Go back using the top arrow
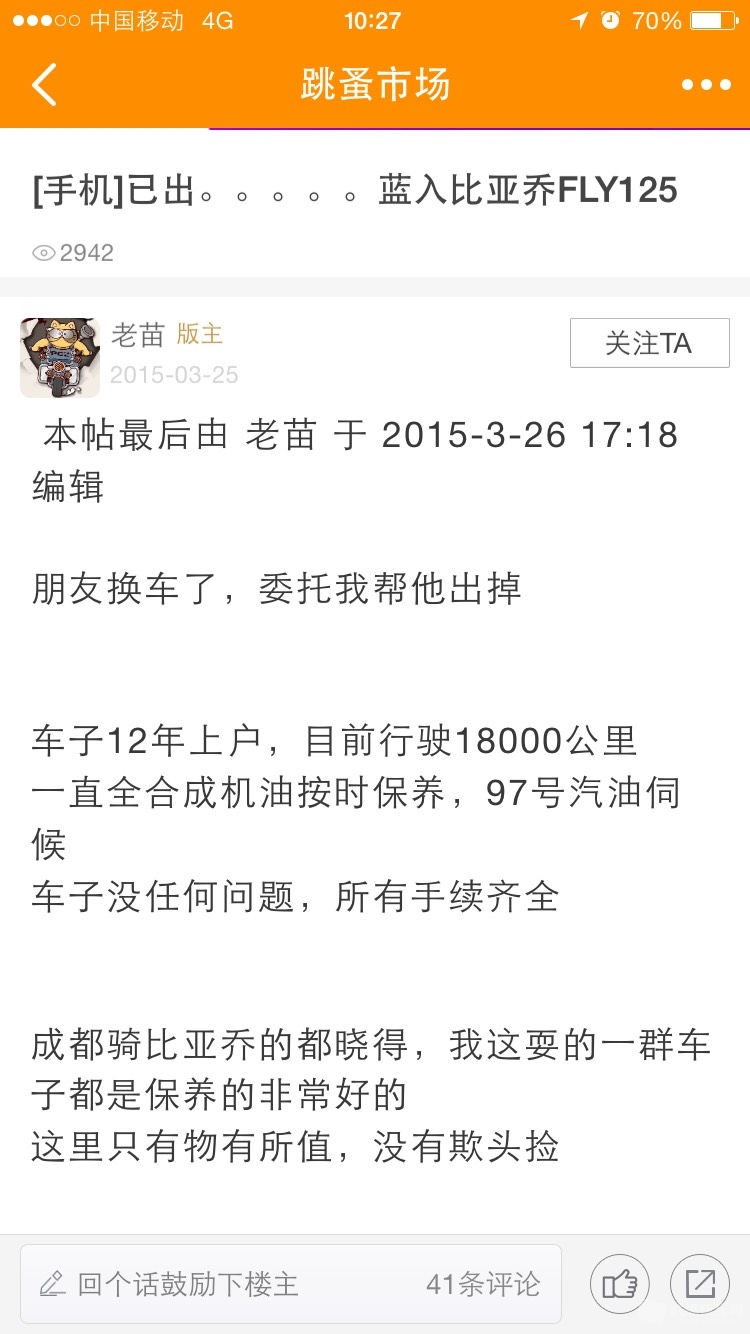Image resolution: width=750 pixels, height=1334 pixels. pyautogui.click(x=45, y=85)
